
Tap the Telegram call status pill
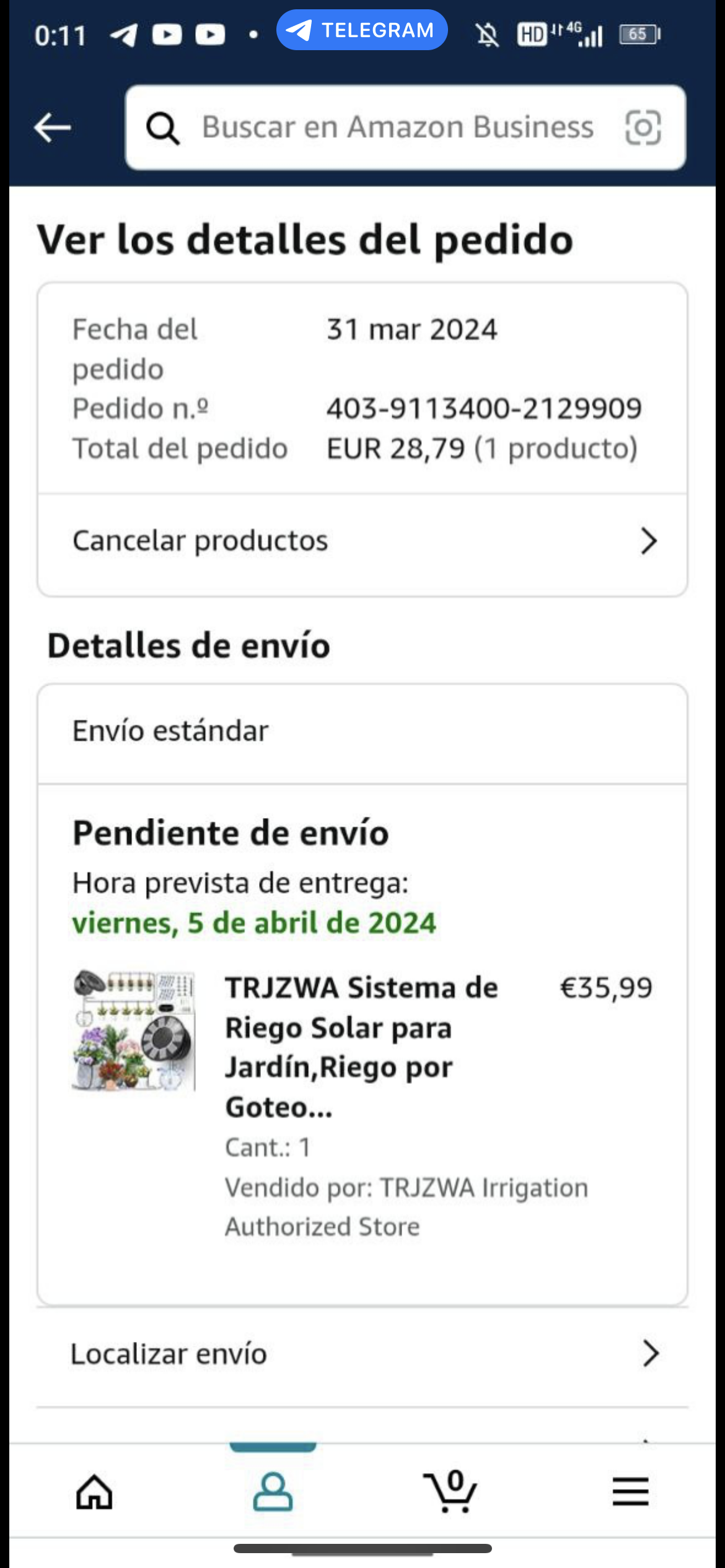tap(362, 30)
